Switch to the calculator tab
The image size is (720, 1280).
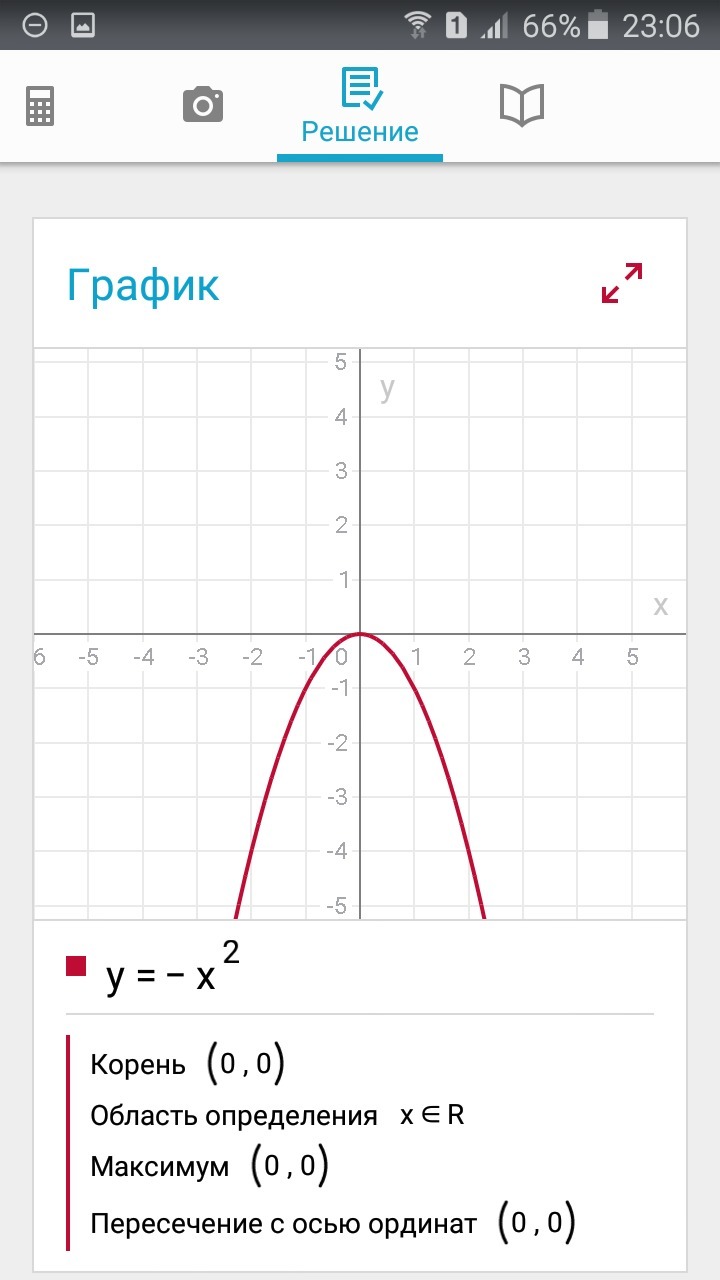point(40,105)
